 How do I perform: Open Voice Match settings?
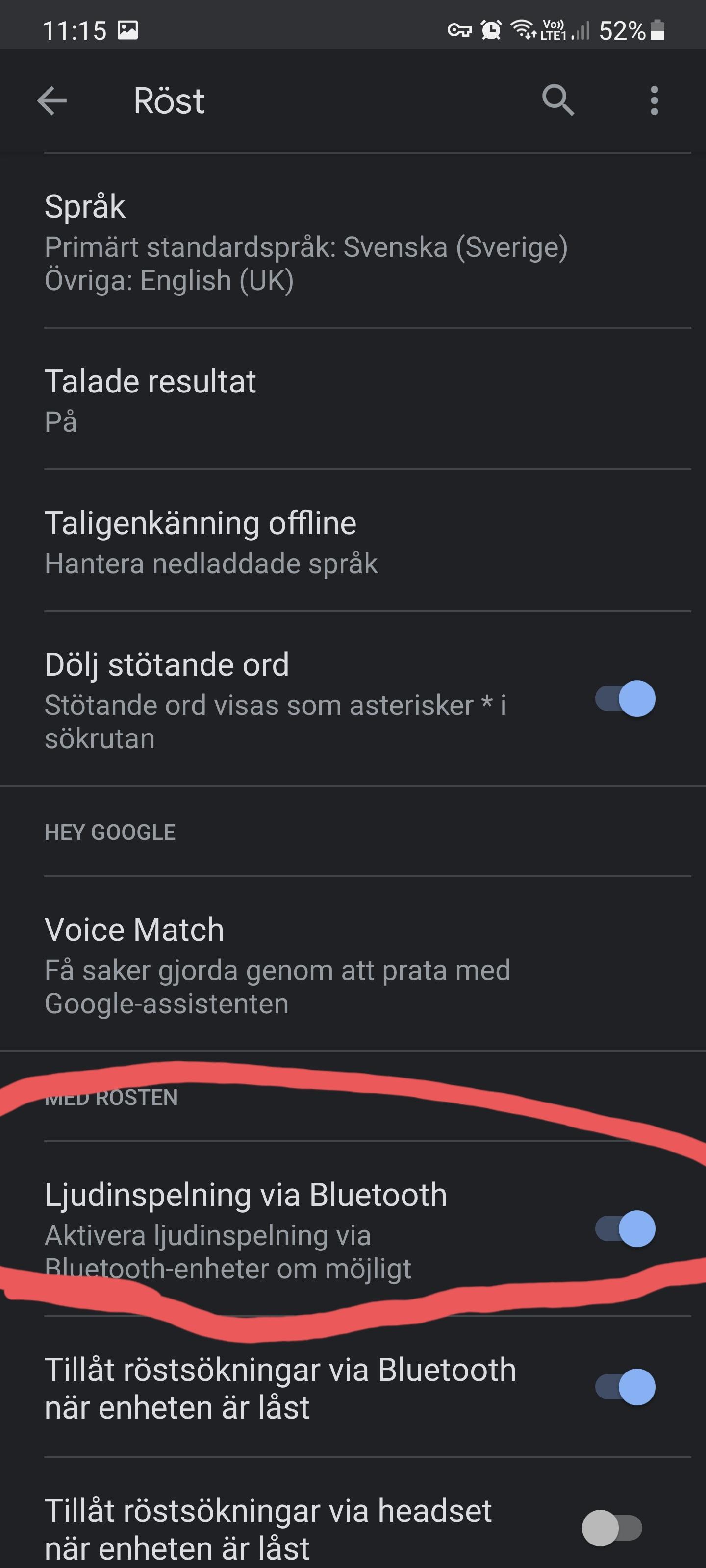(x=304, y=964)
